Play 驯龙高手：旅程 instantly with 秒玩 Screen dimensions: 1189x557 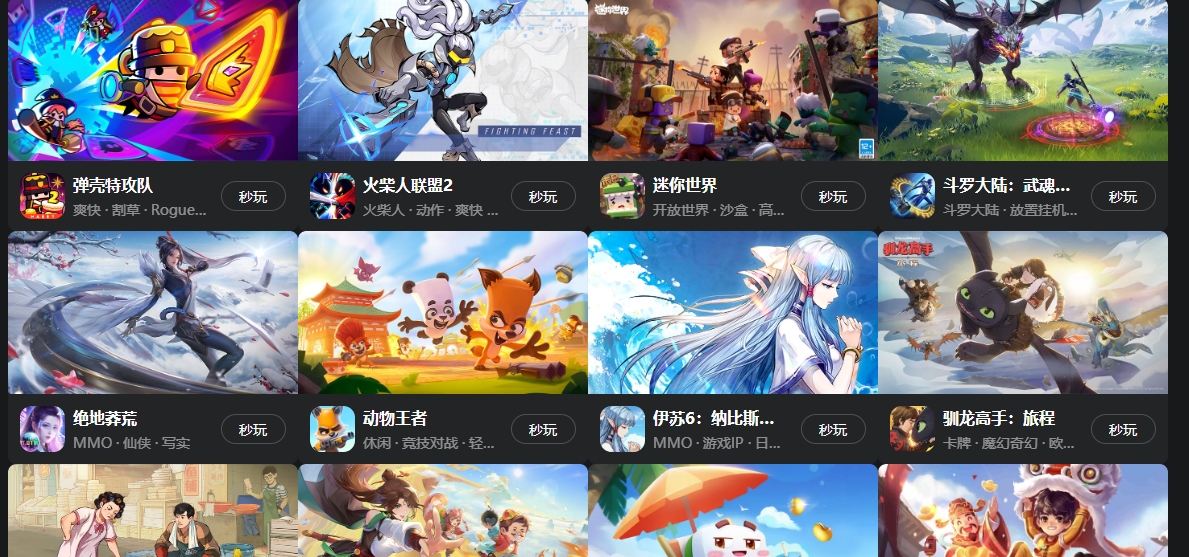click(1123, 429)
